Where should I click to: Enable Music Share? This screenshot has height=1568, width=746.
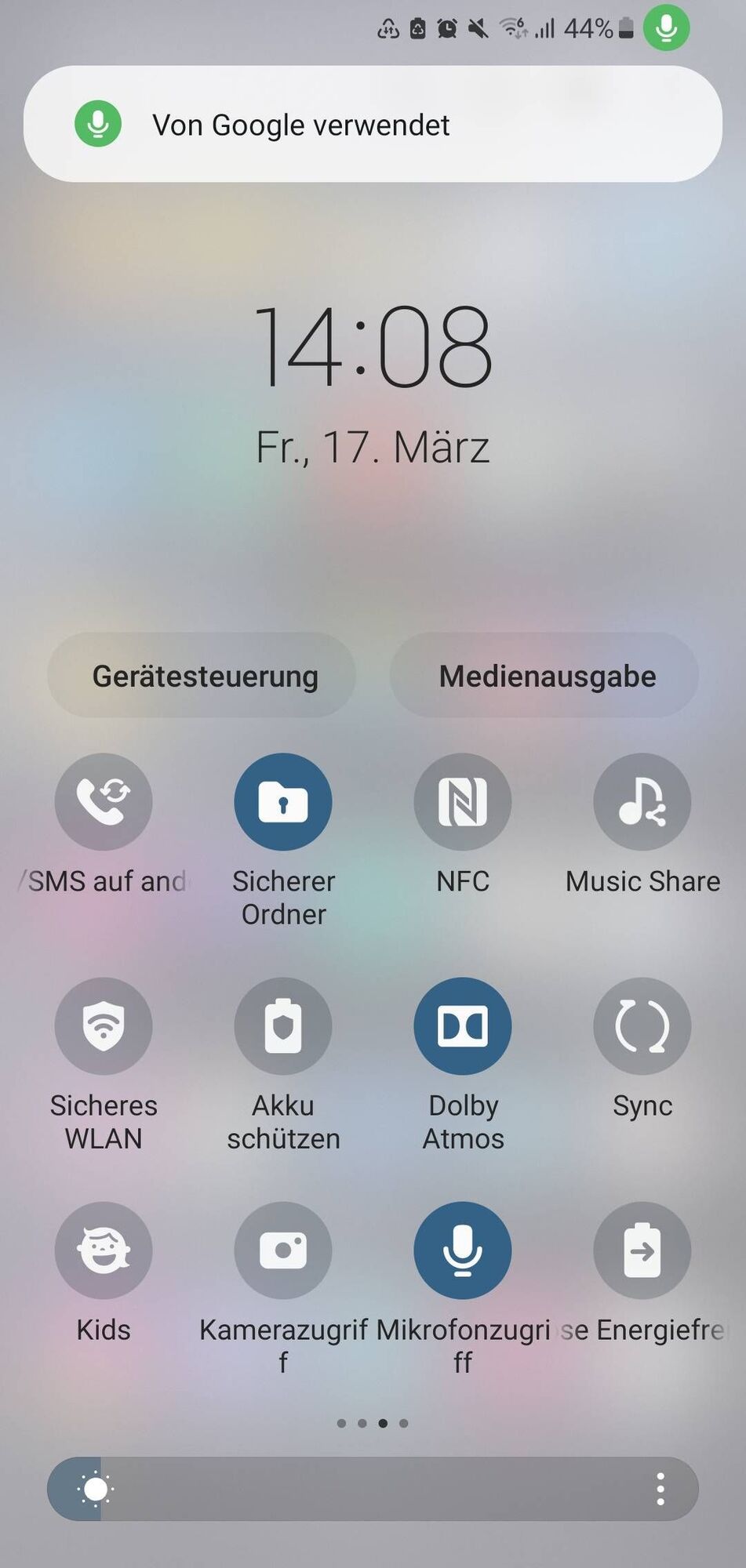[x=642, y=802]
